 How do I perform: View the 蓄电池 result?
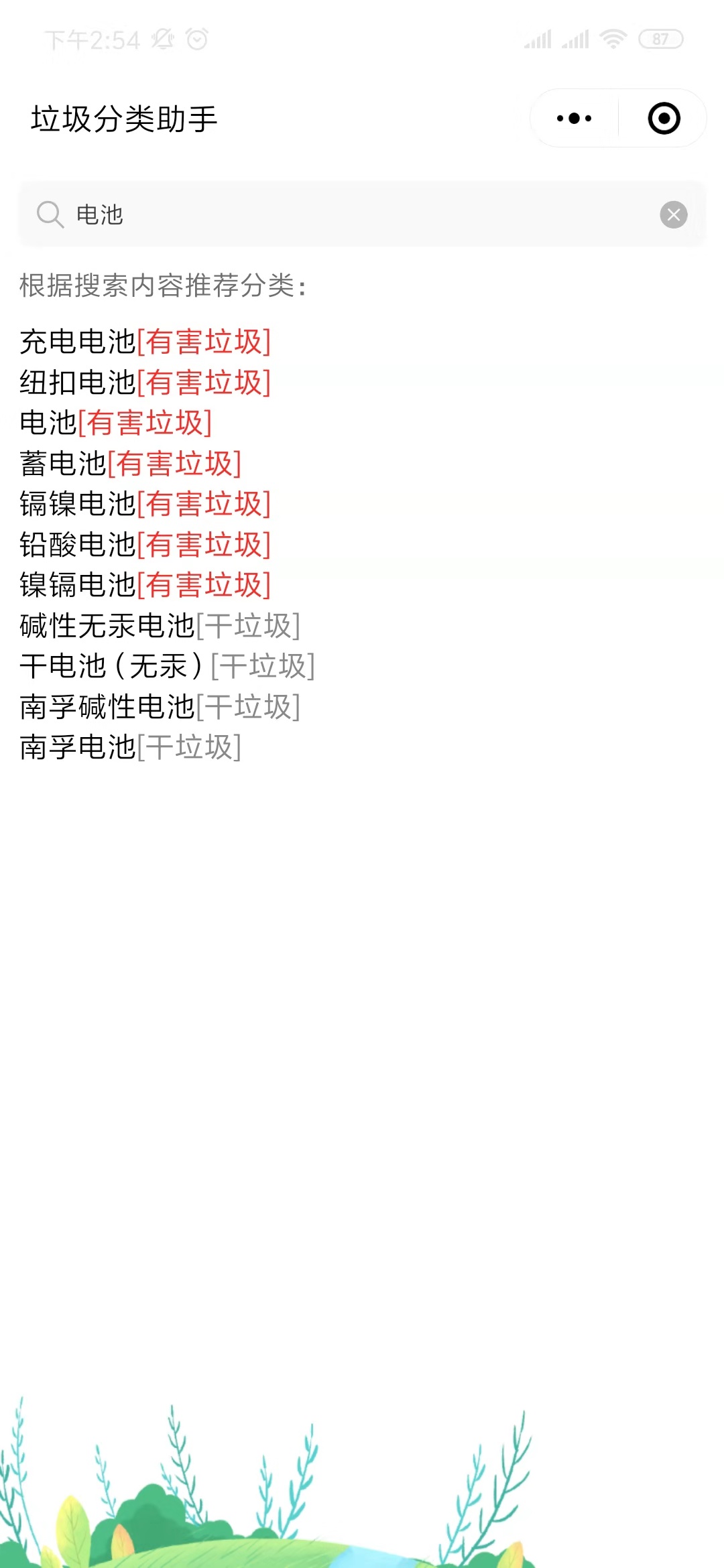(131, 464)
